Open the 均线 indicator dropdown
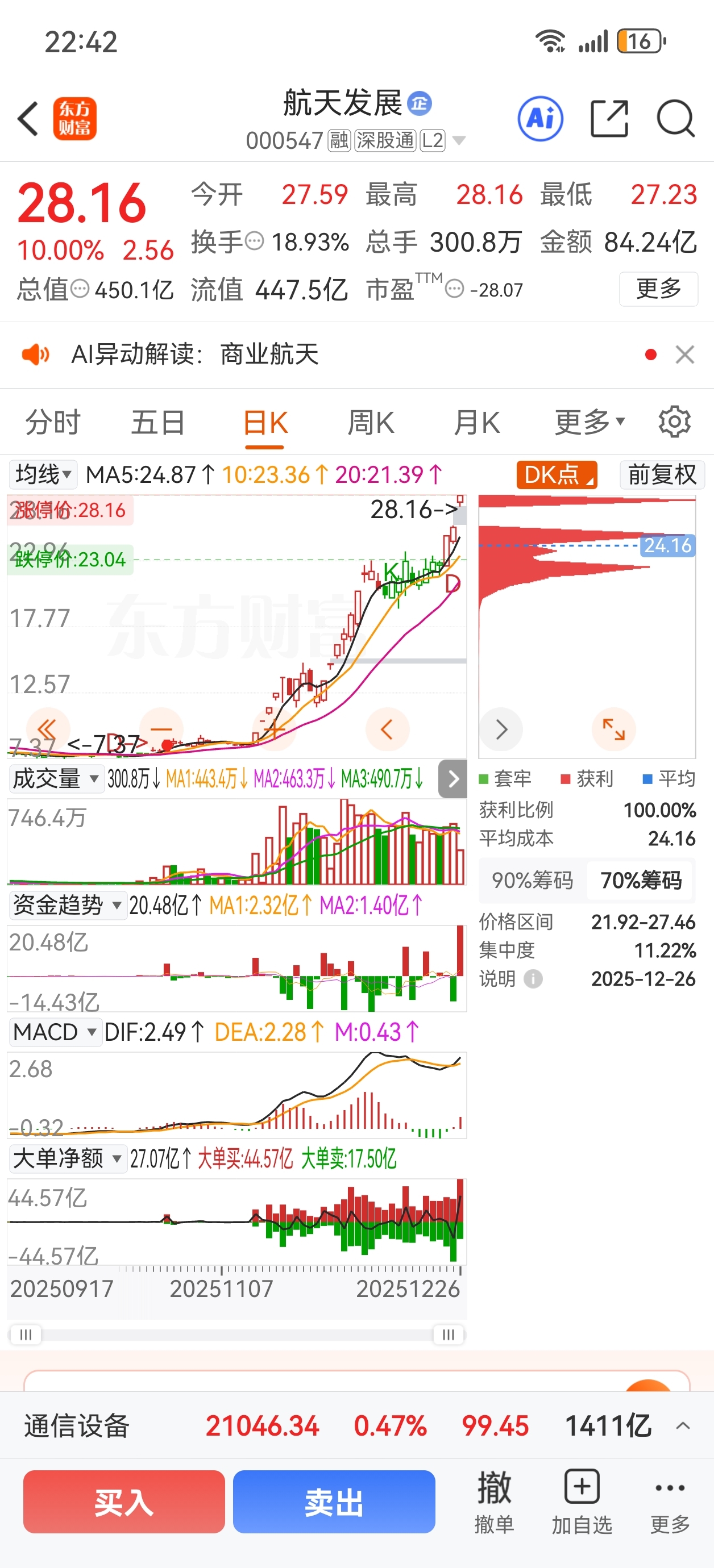The image size is (714, 1568). pyautogui.click(x=43, y=474)
